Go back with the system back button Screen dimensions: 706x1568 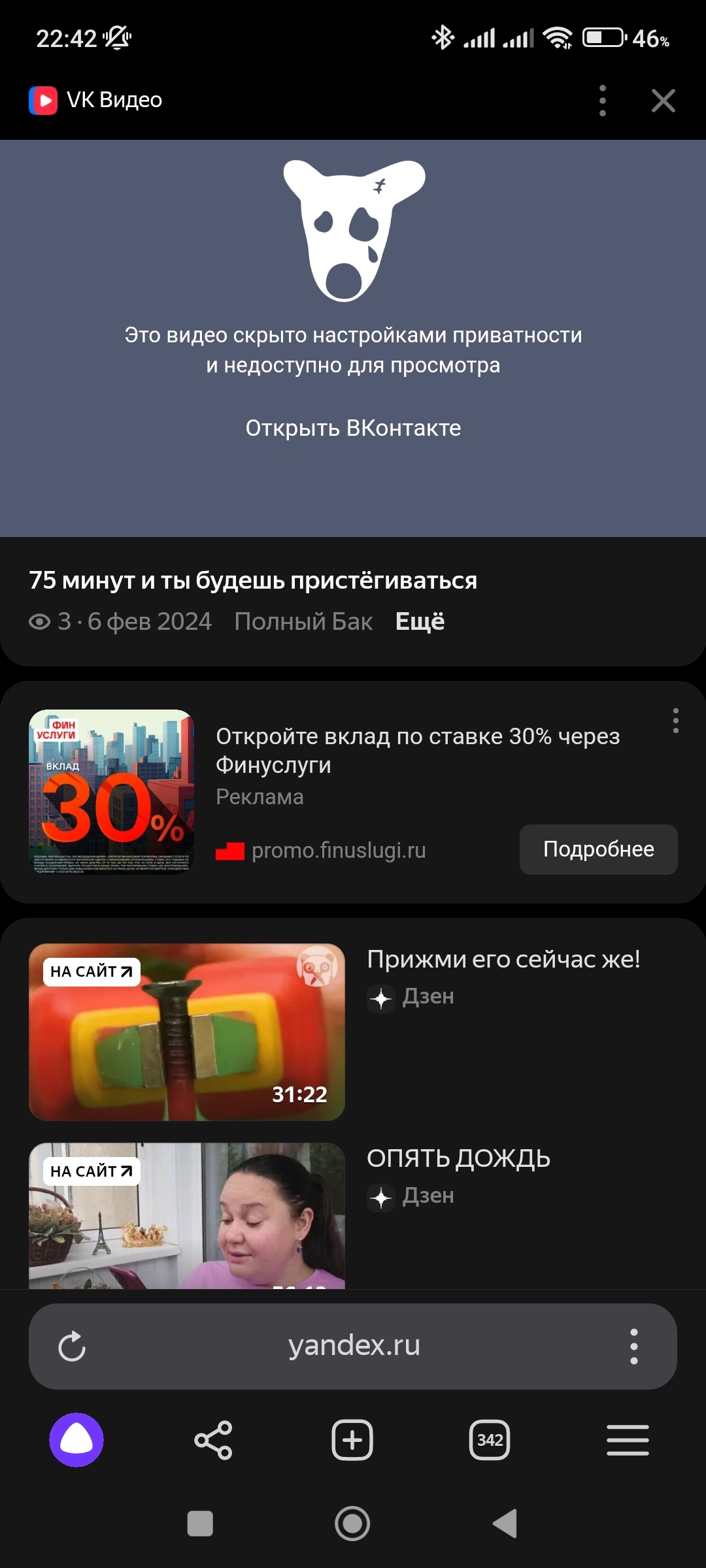pos(505,1524)
